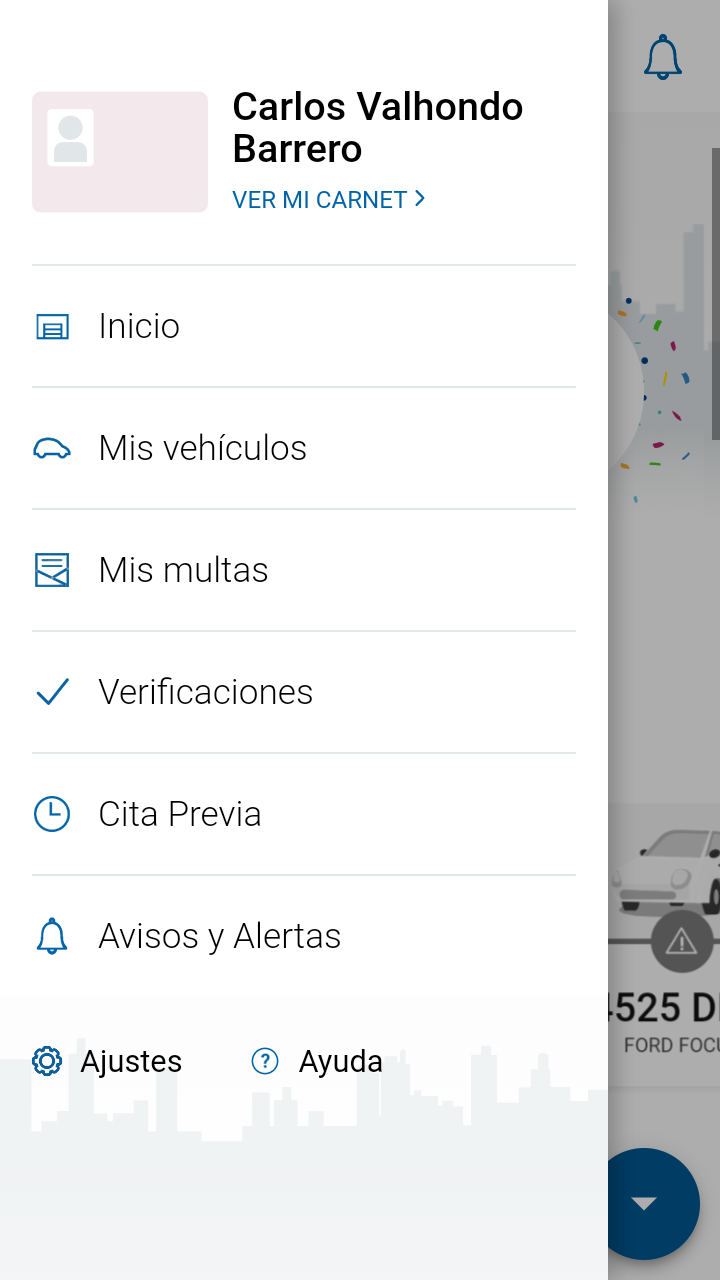Tap the driver's licence card thumbnail
720x1280 pixels.
click(120, 152)
